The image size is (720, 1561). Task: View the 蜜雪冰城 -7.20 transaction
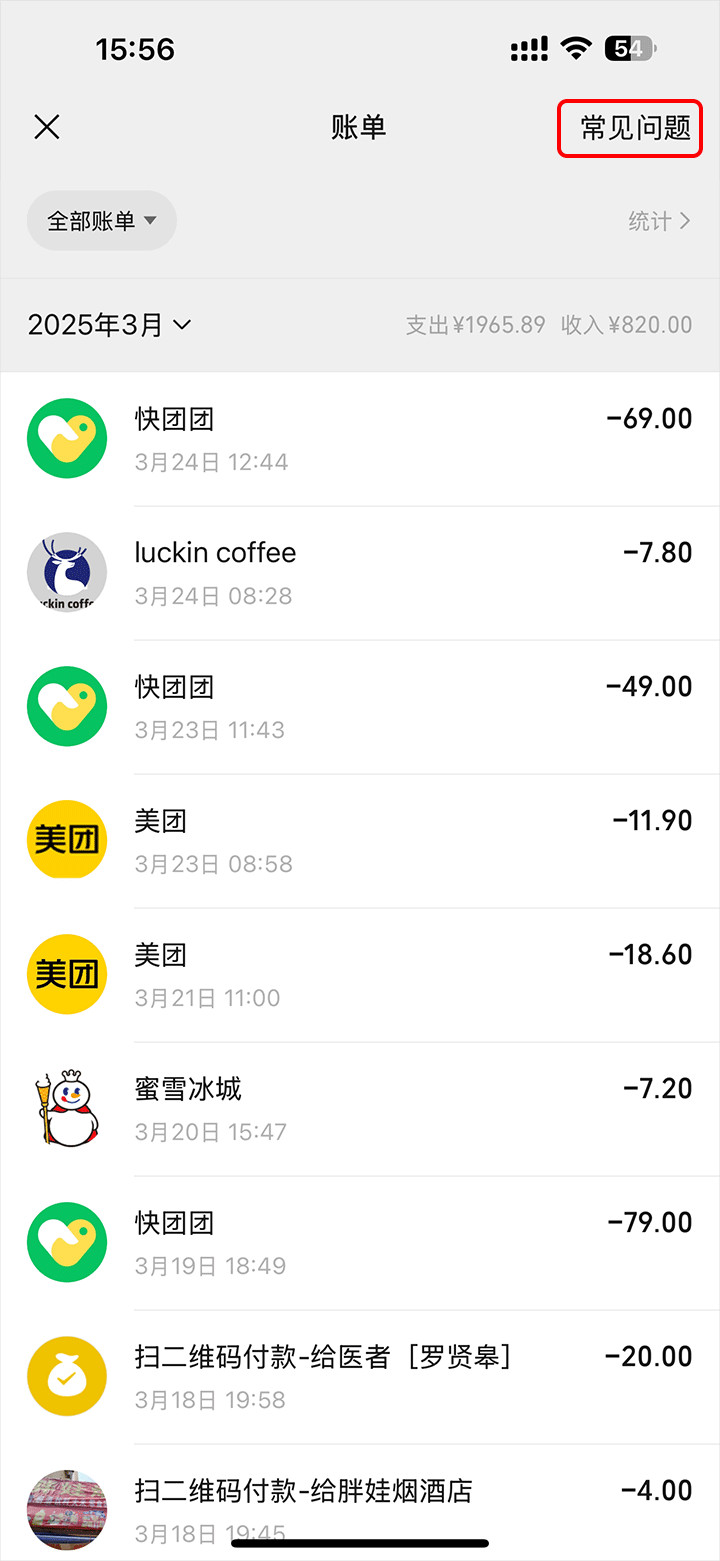coord(360,1110)
